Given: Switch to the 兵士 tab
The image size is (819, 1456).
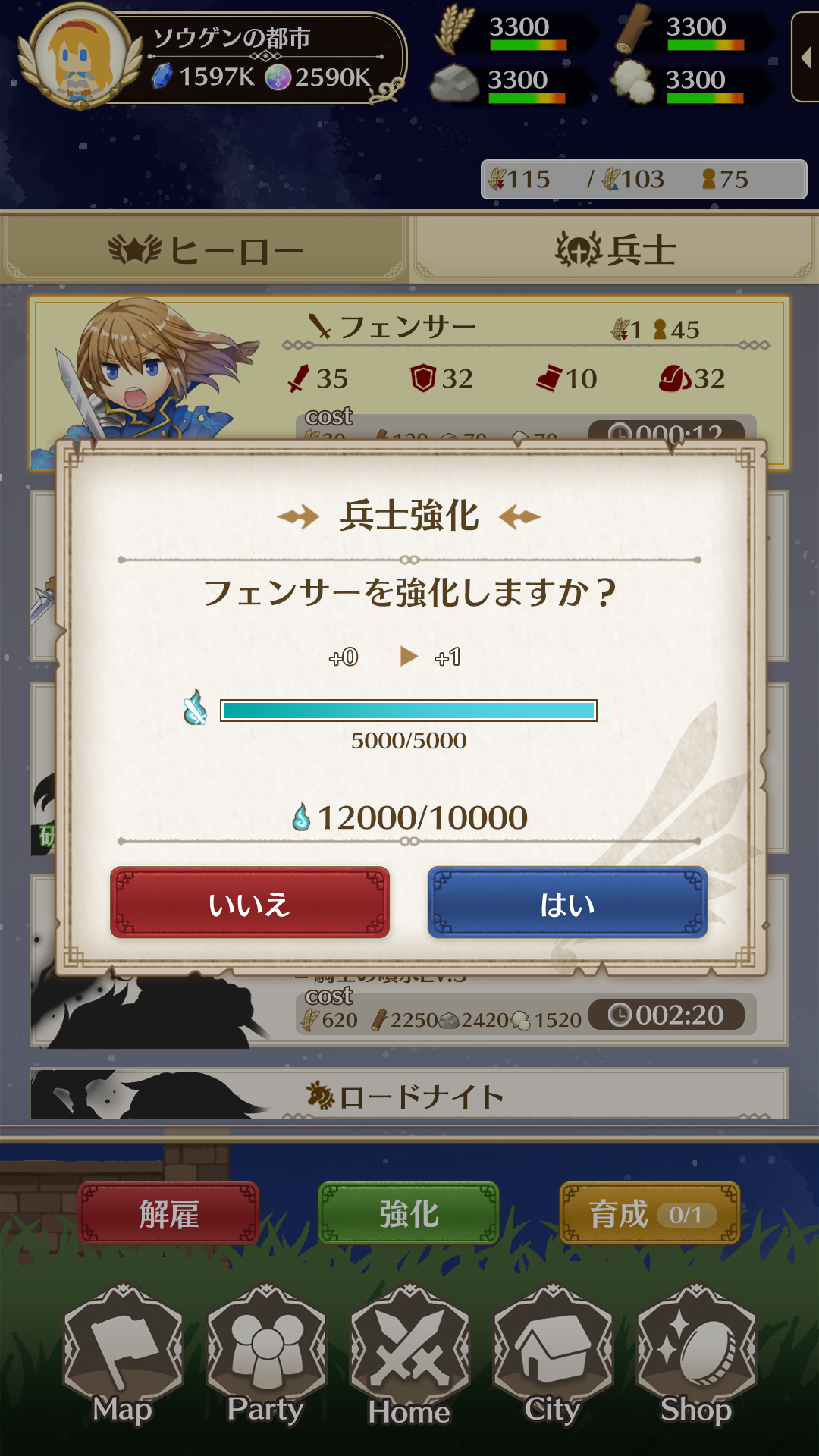Looking at the screenshot, I should 614,249.
